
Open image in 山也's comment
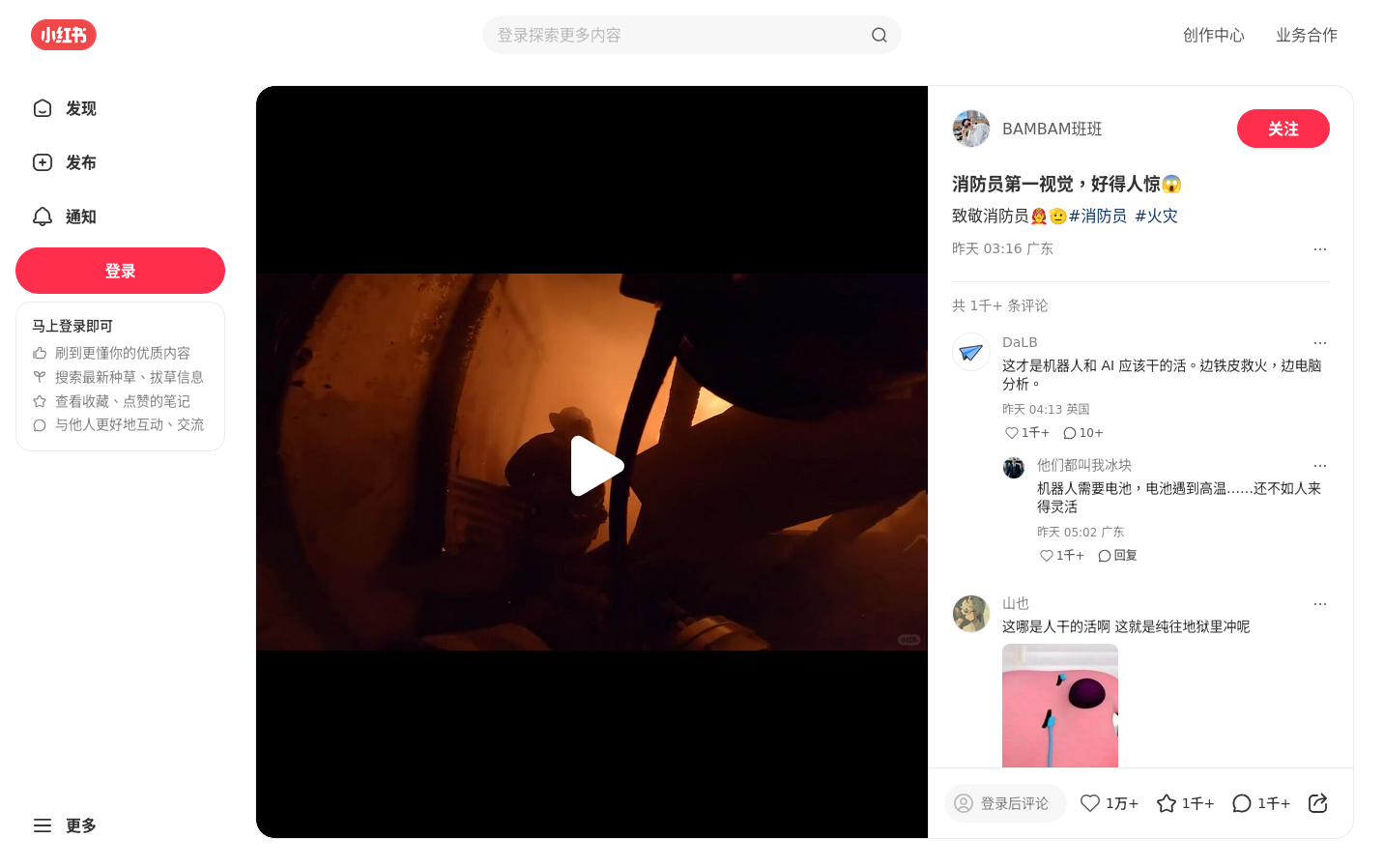pyautogui.click(x=1059, y=706)
